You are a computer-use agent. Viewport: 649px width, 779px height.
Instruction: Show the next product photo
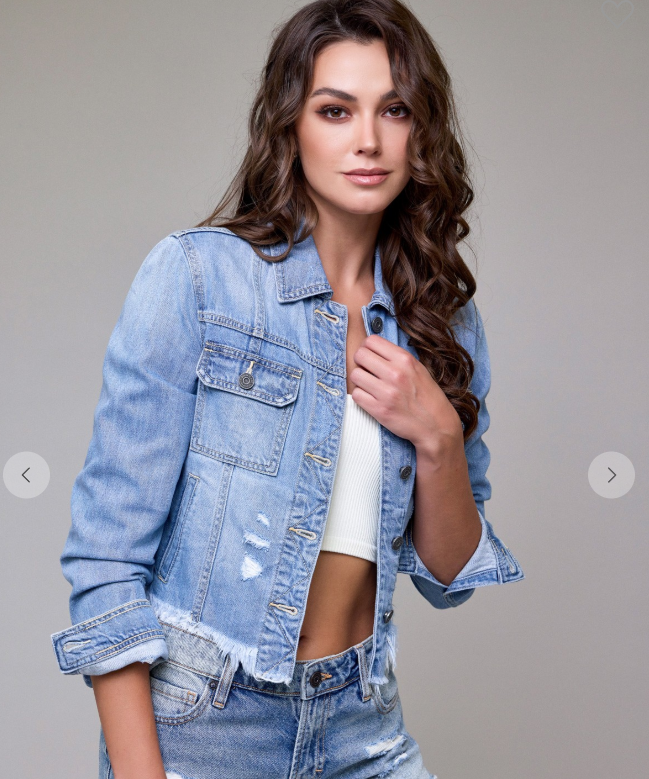(611, 475)
